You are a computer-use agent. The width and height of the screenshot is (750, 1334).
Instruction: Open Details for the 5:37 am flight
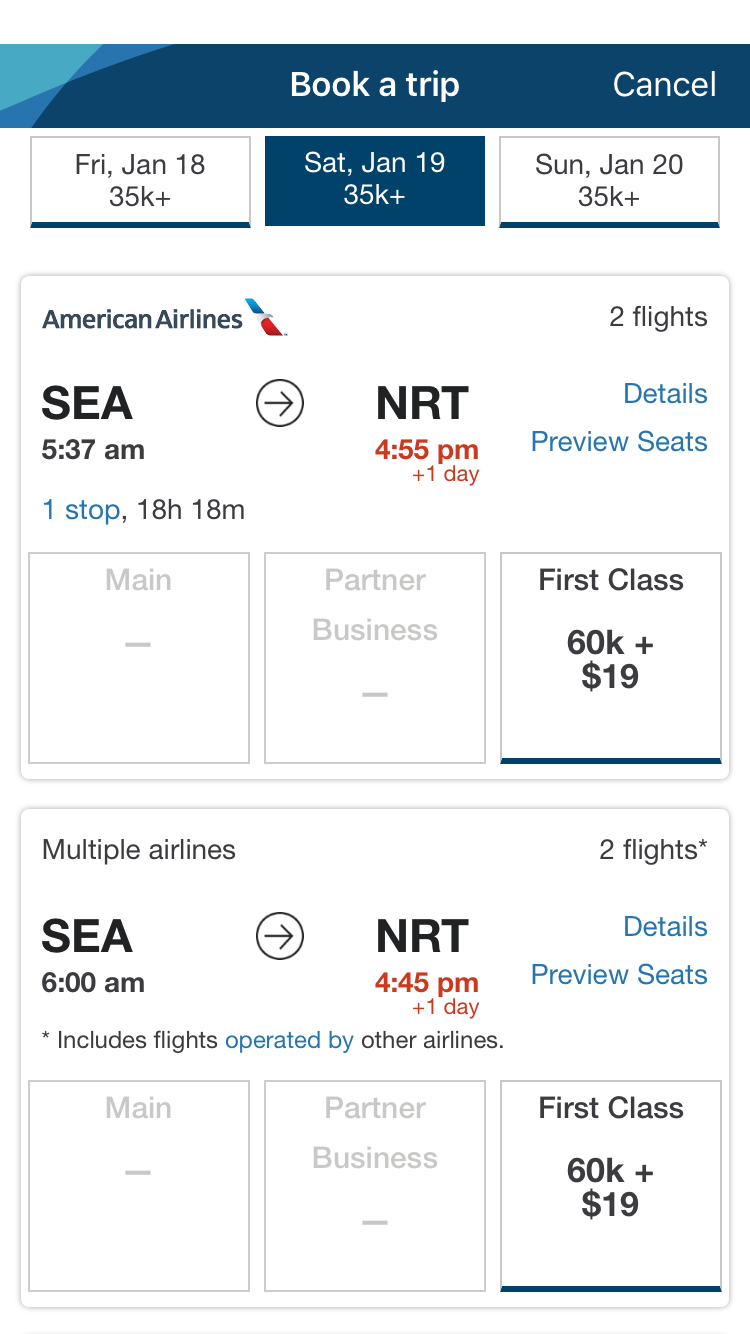point(665,394)
